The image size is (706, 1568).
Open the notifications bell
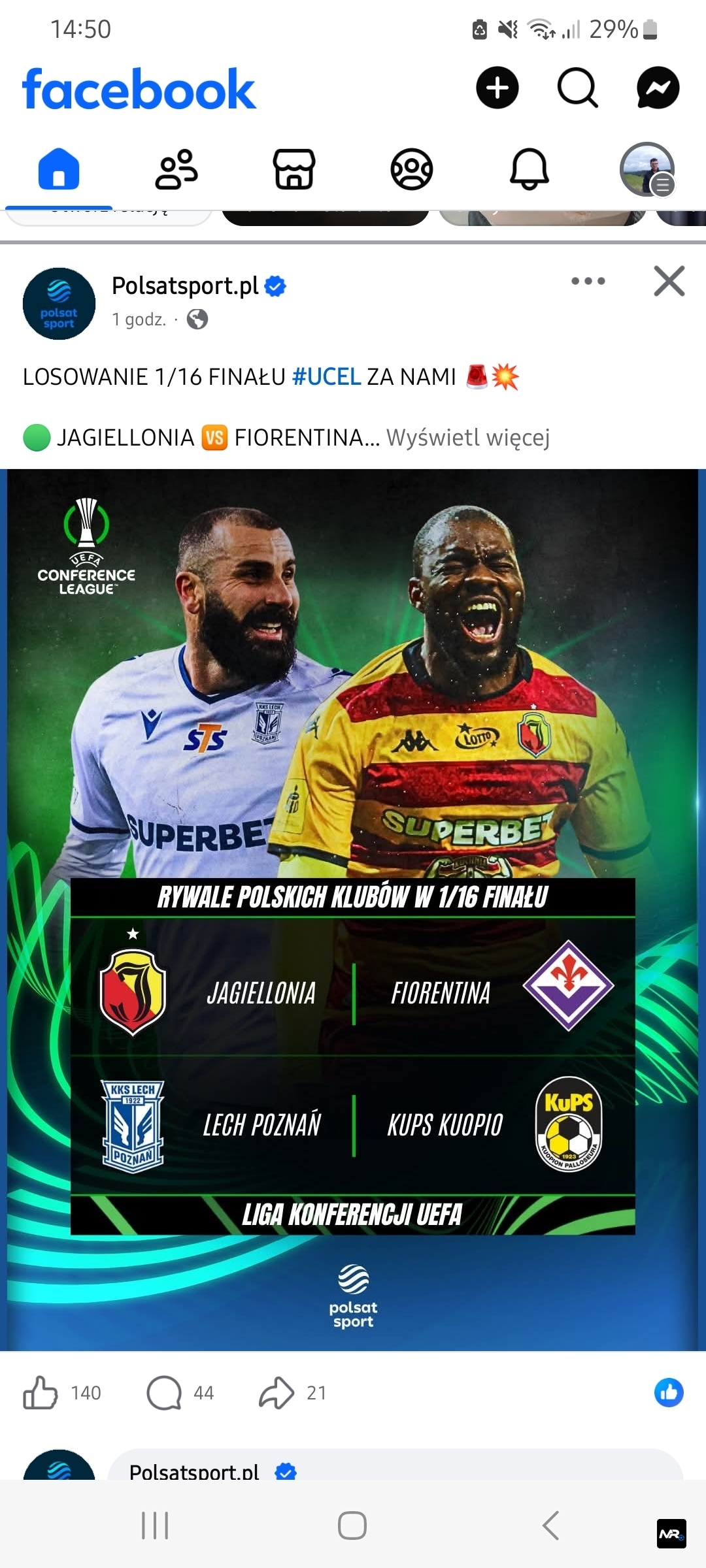point(529,170)
